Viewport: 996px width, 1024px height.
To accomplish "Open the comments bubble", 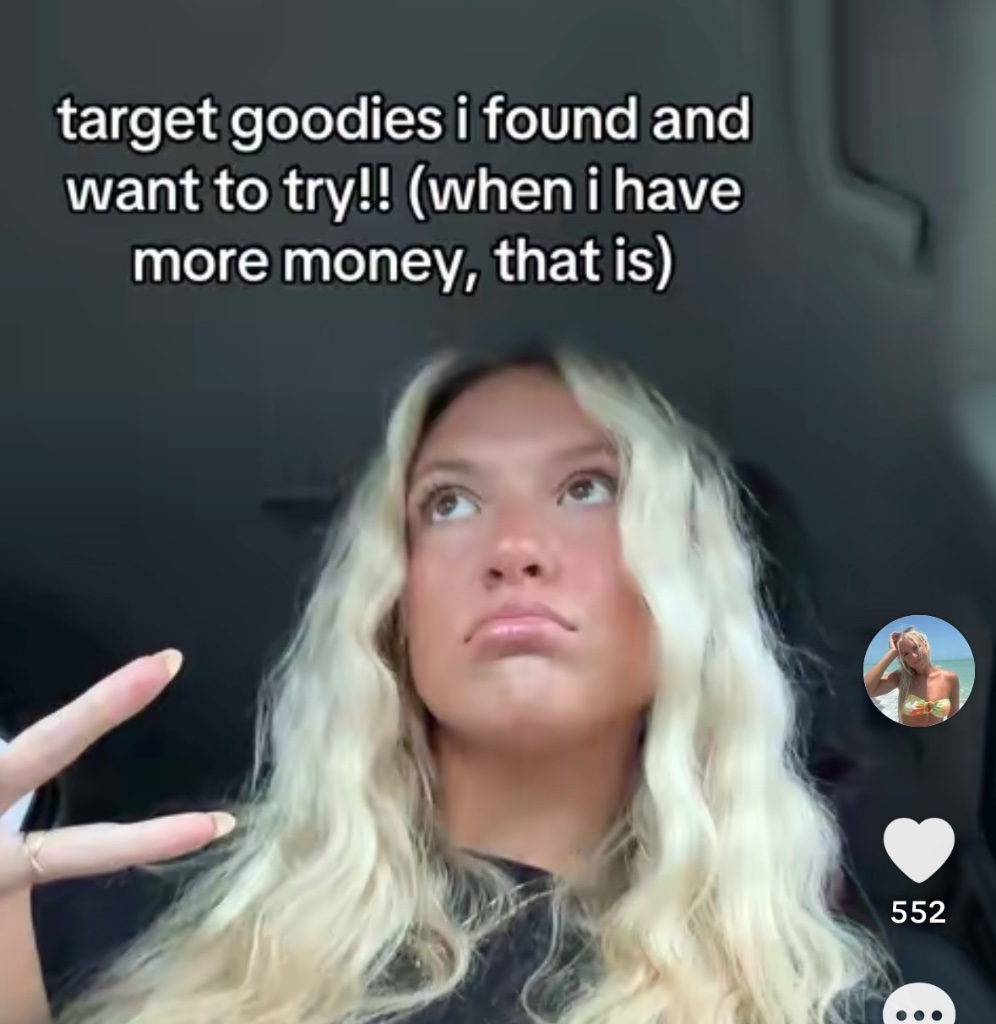I will (918, 1005).
